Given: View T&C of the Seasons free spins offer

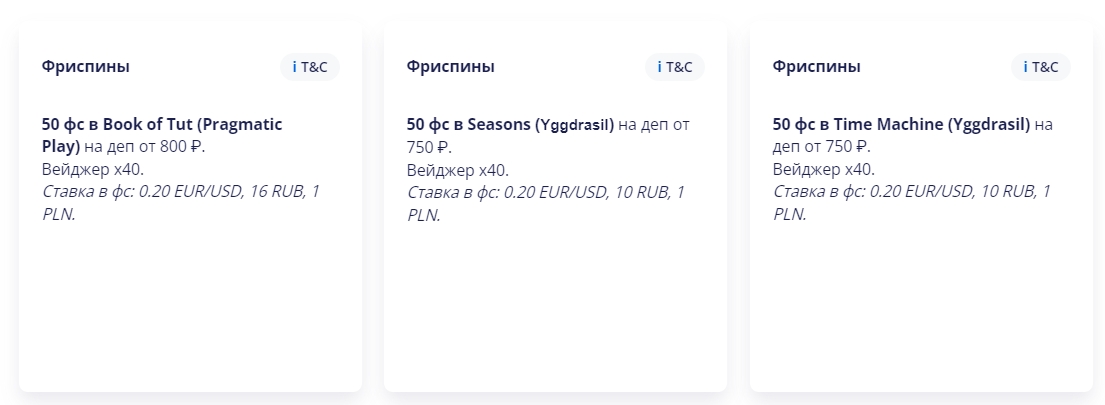Looking at the screenshot, I should click(675, 67).
